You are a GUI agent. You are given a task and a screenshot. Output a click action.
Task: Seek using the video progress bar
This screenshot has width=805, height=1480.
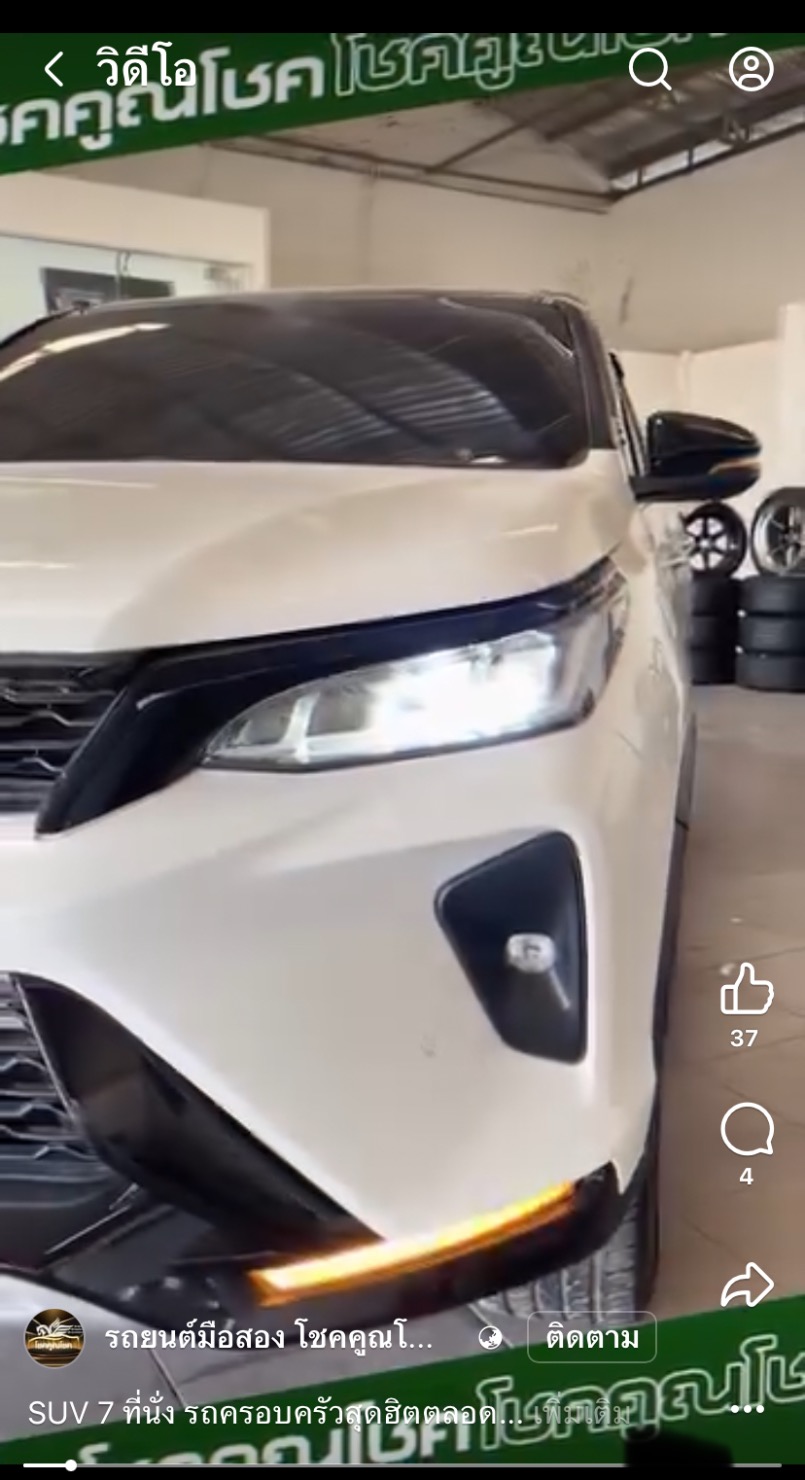click(400, 1466)
